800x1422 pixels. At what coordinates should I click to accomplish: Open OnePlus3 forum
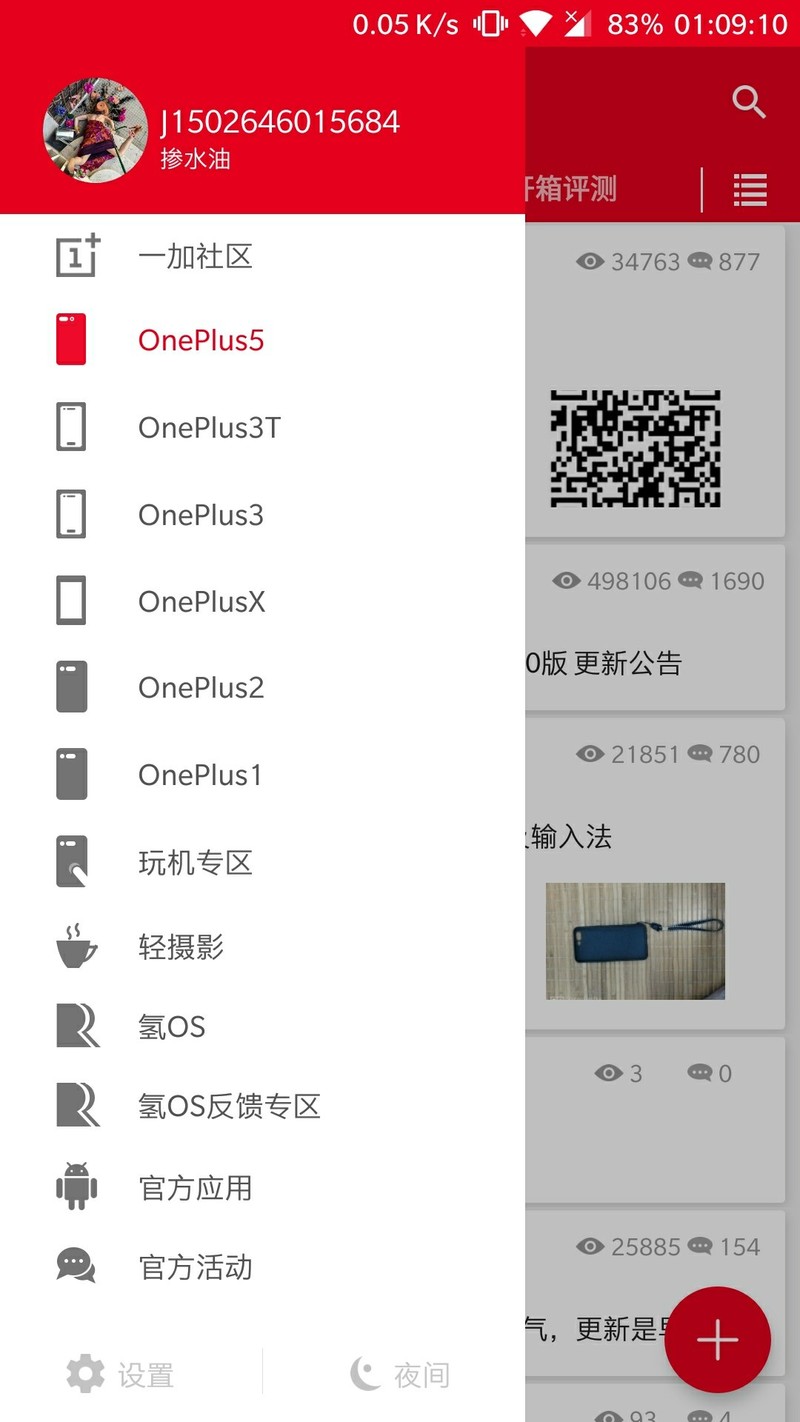[x=201, y=515]
